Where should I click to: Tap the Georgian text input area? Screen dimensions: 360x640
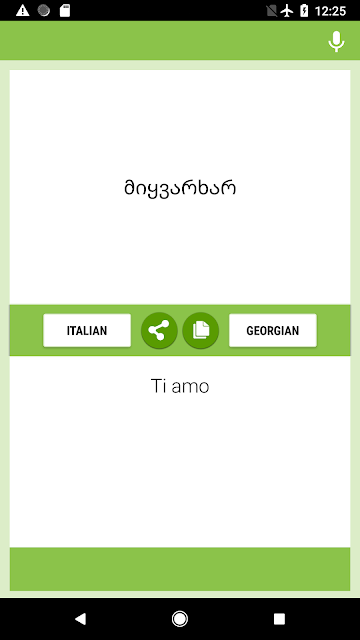(180, 187)
